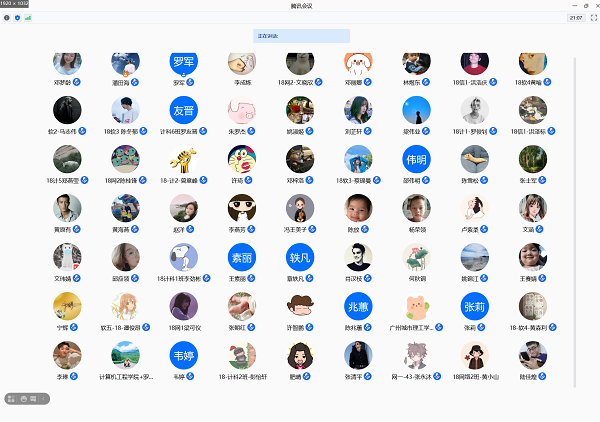Select 张莉's participant tile
The image size is (600, 422).
(475, 305)
